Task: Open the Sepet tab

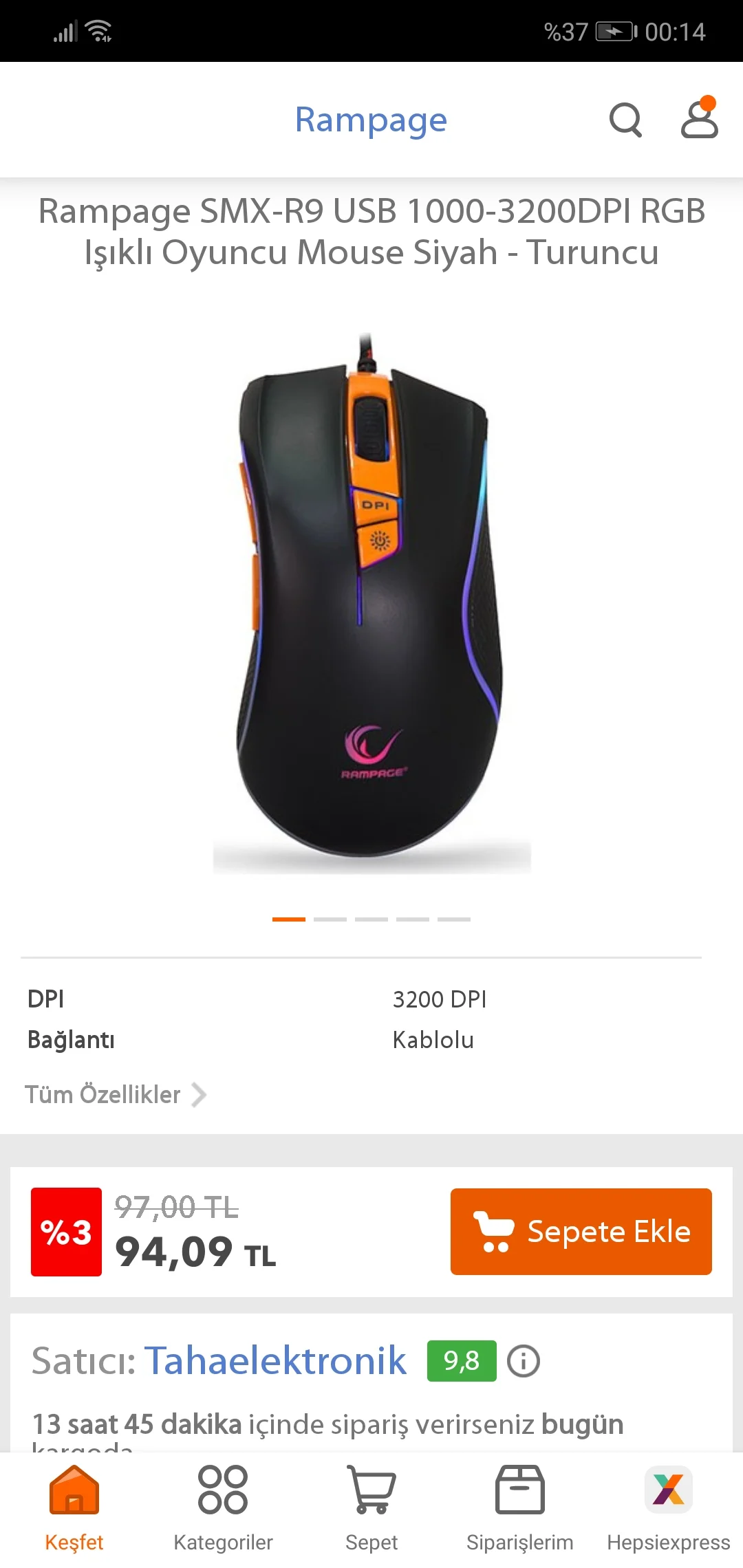Action: tap(371, 1506)
